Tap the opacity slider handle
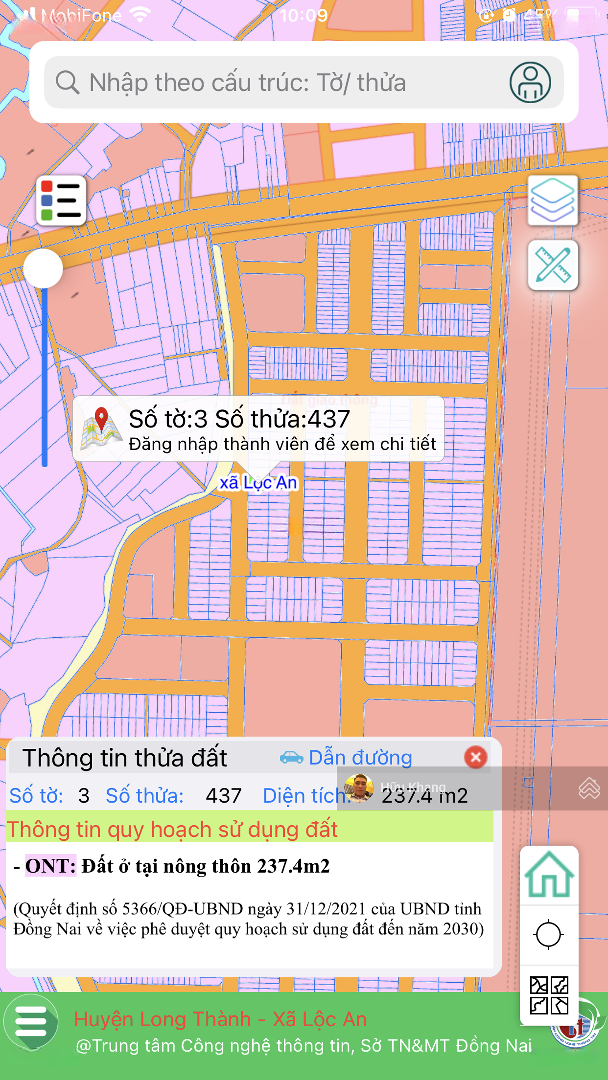The width and height of the screenshot is (608, 1080). (x=43, y=269)
